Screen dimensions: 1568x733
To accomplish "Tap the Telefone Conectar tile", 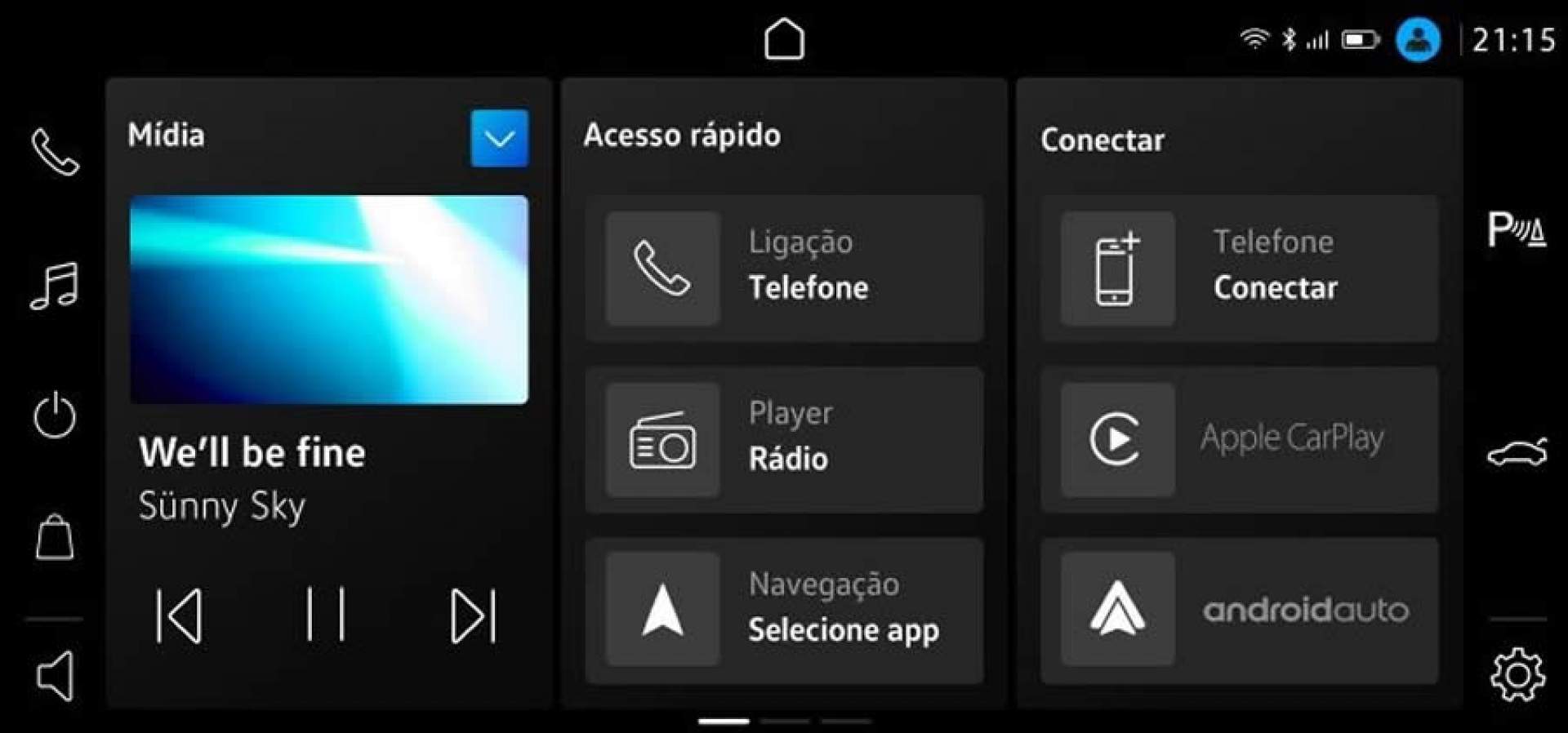I will click(x=1239, y=268).
